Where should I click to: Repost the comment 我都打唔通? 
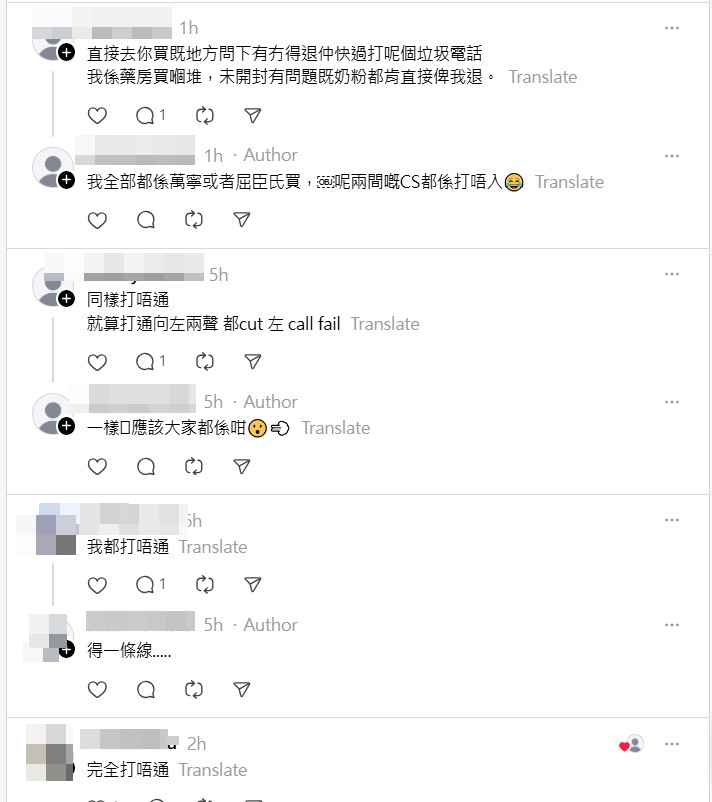(x=205, y=585)
